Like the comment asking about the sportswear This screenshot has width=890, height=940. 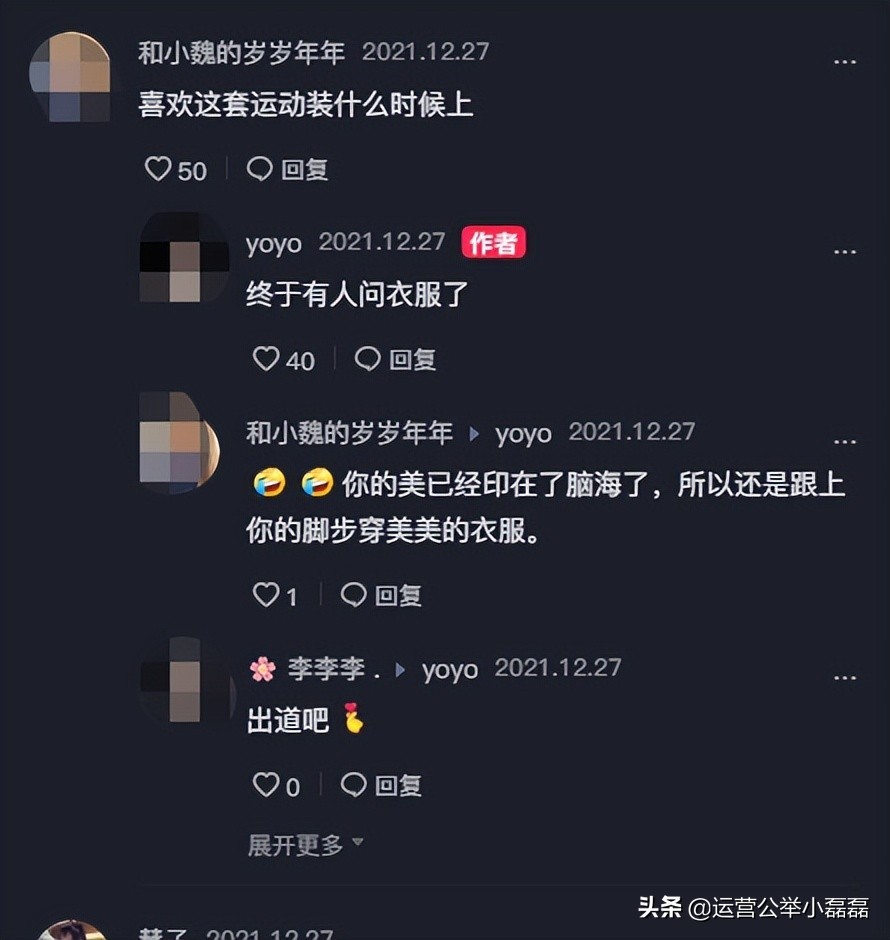pos(159,169)
